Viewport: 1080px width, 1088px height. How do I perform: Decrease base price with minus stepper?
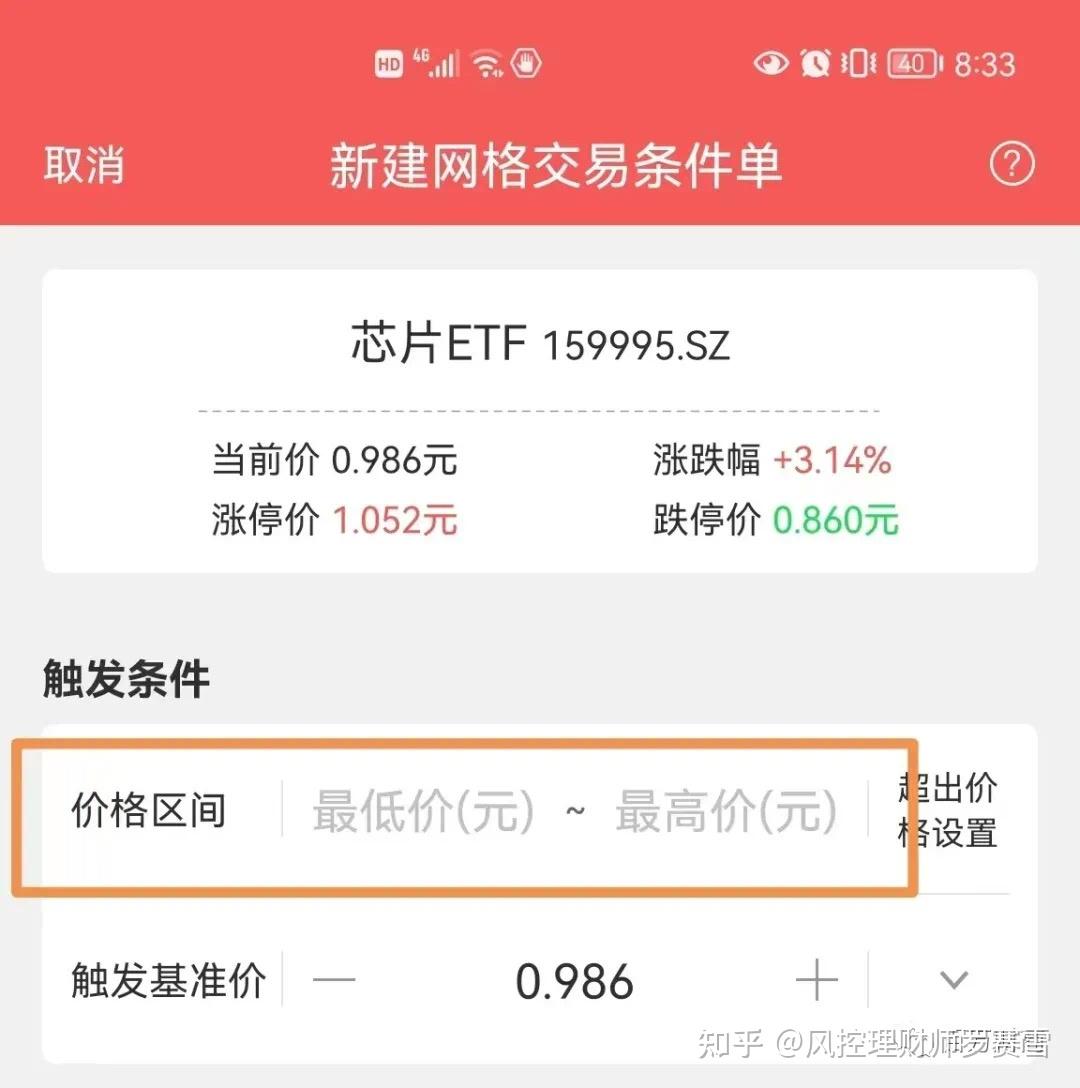point(335,980)
